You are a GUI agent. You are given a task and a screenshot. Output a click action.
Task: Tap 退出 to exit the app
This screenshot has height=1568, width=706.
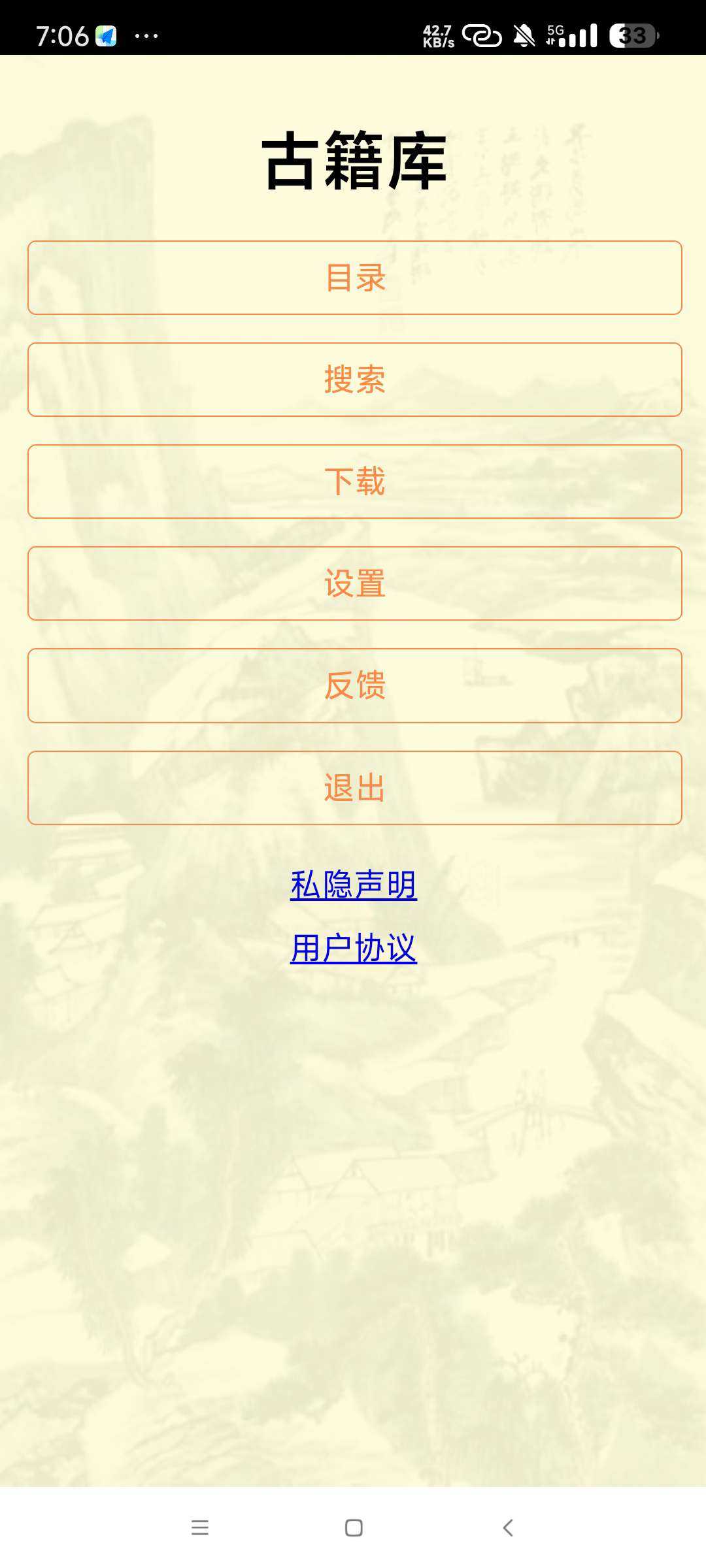[354, 788]
